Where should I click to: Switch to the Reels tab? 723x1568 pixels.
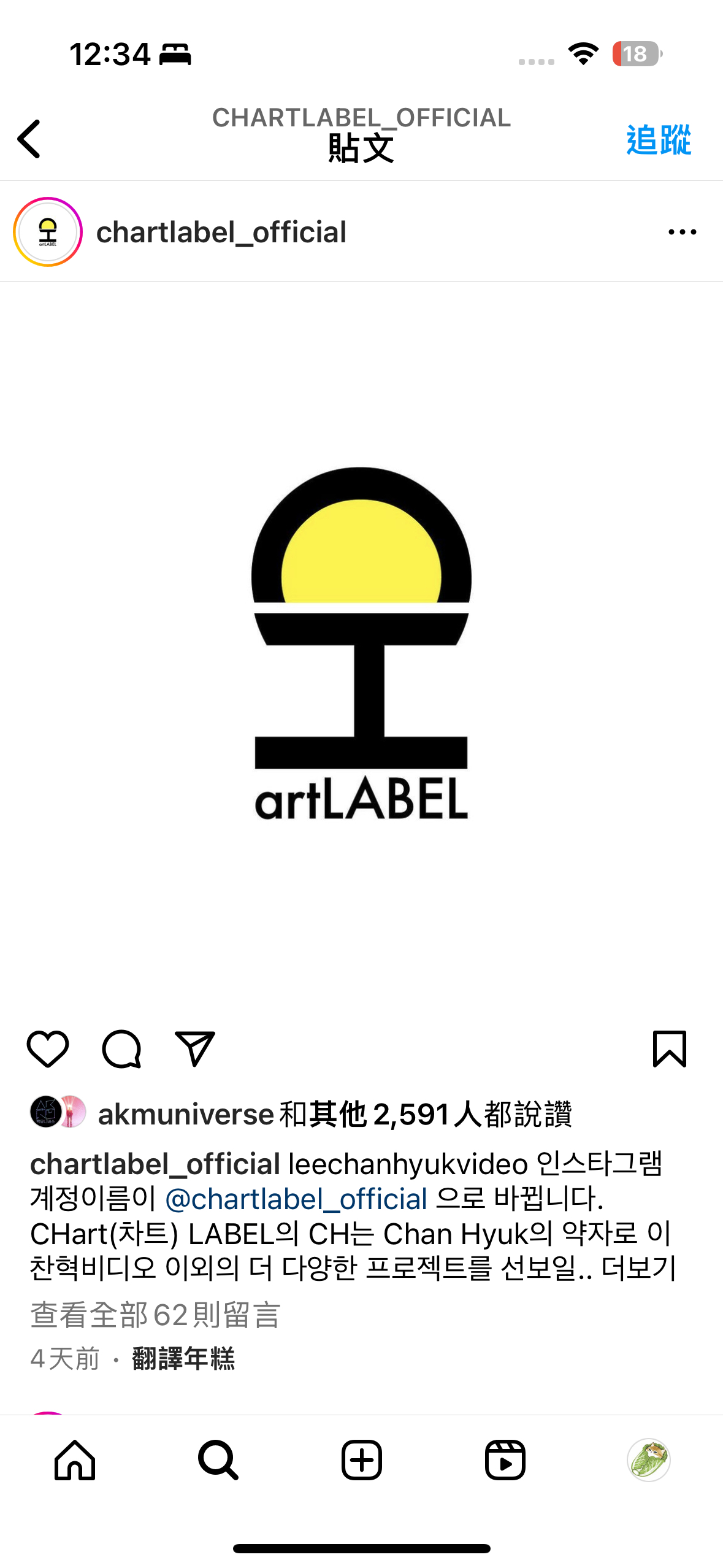pos(505,1461)
